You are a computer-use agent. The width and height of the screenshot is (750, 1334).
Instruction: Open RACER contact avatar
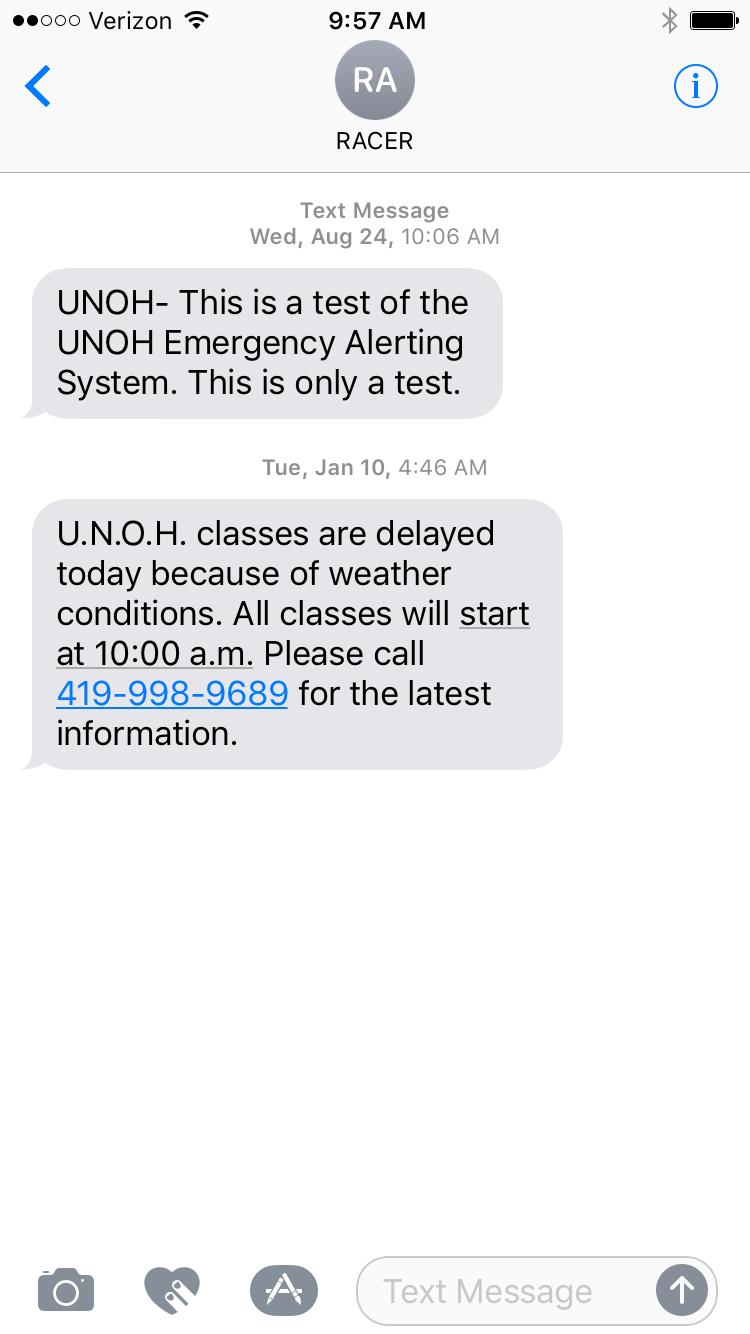click(374, 82)
